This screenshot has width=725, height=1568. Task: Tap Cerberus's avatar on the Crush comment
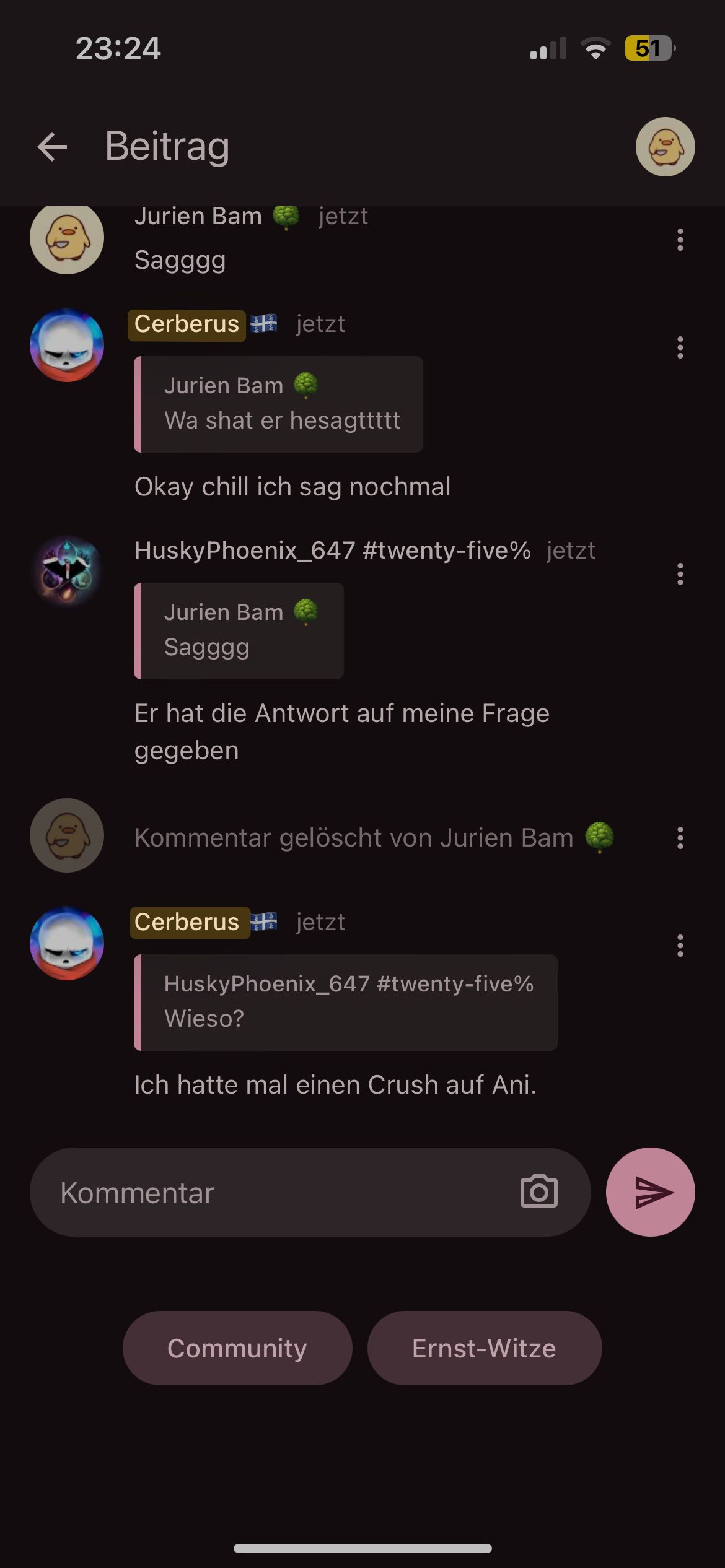coord(67,943)
